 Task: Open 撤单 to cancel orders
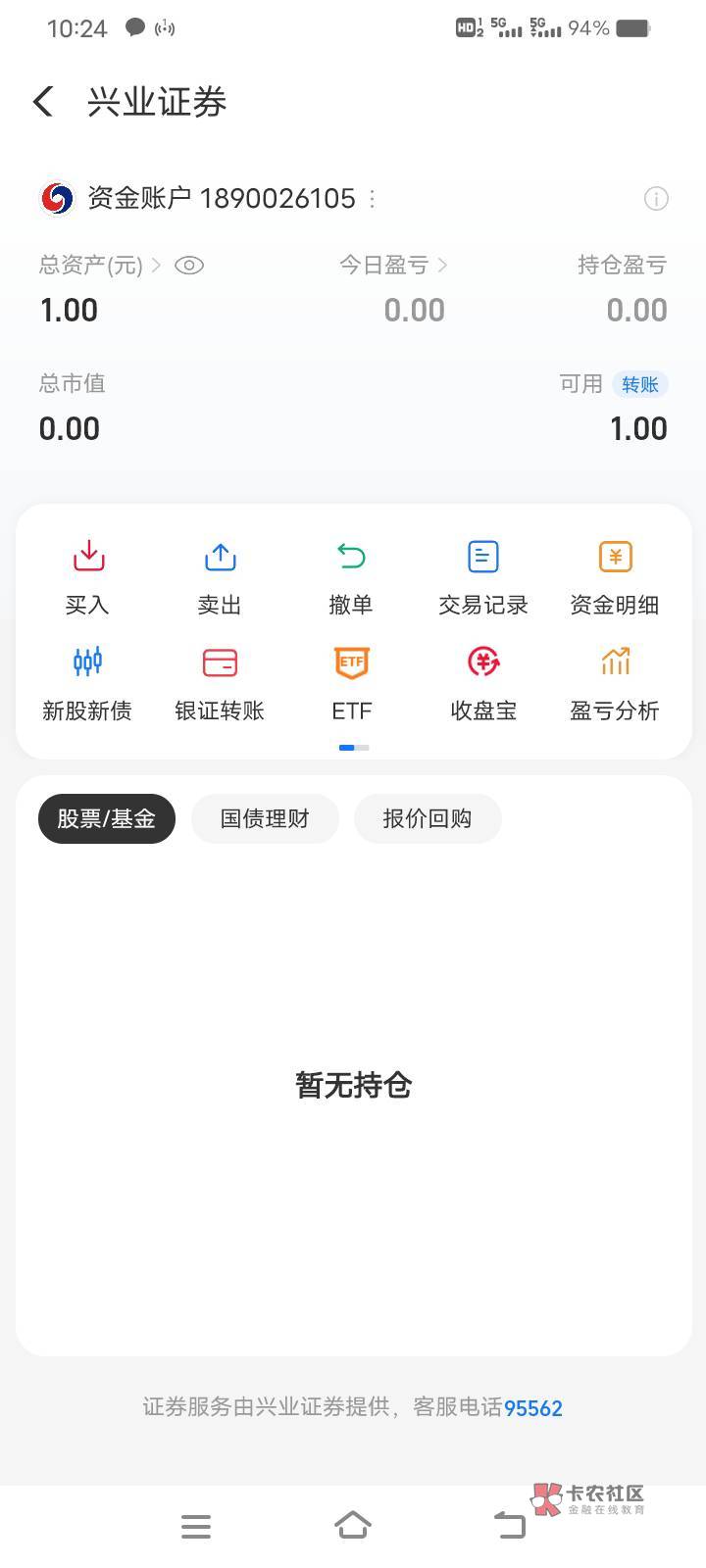(351, 577)
